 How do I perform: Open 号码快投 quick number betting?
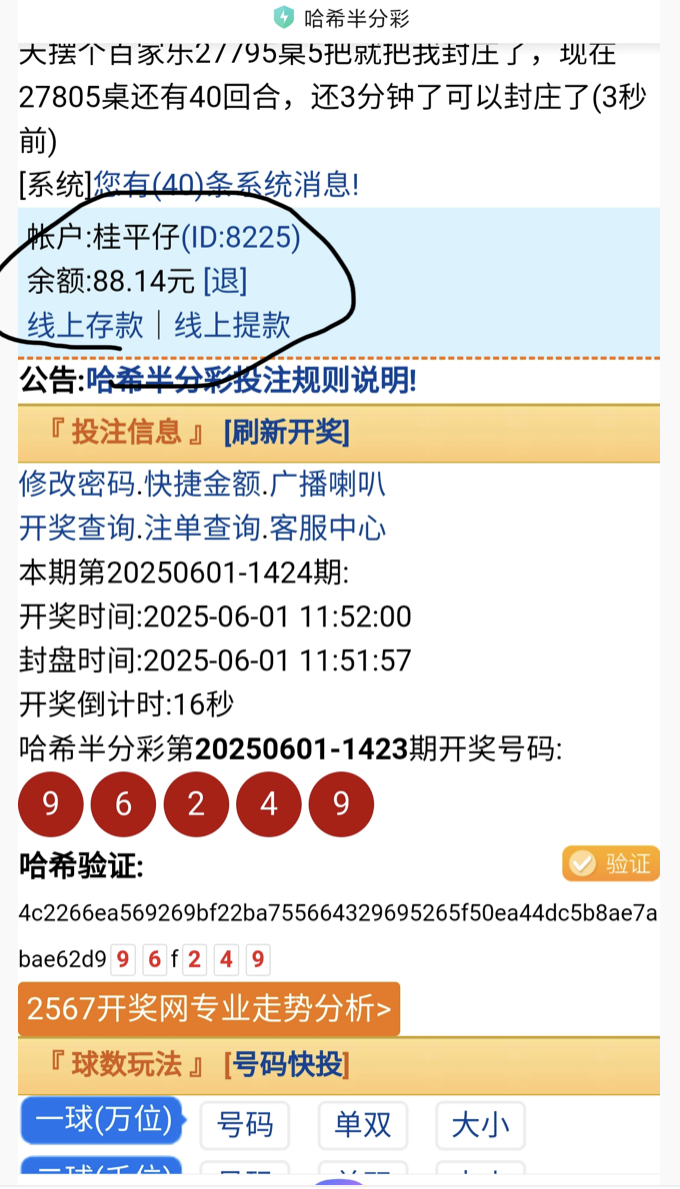(x=287, y=1065)
